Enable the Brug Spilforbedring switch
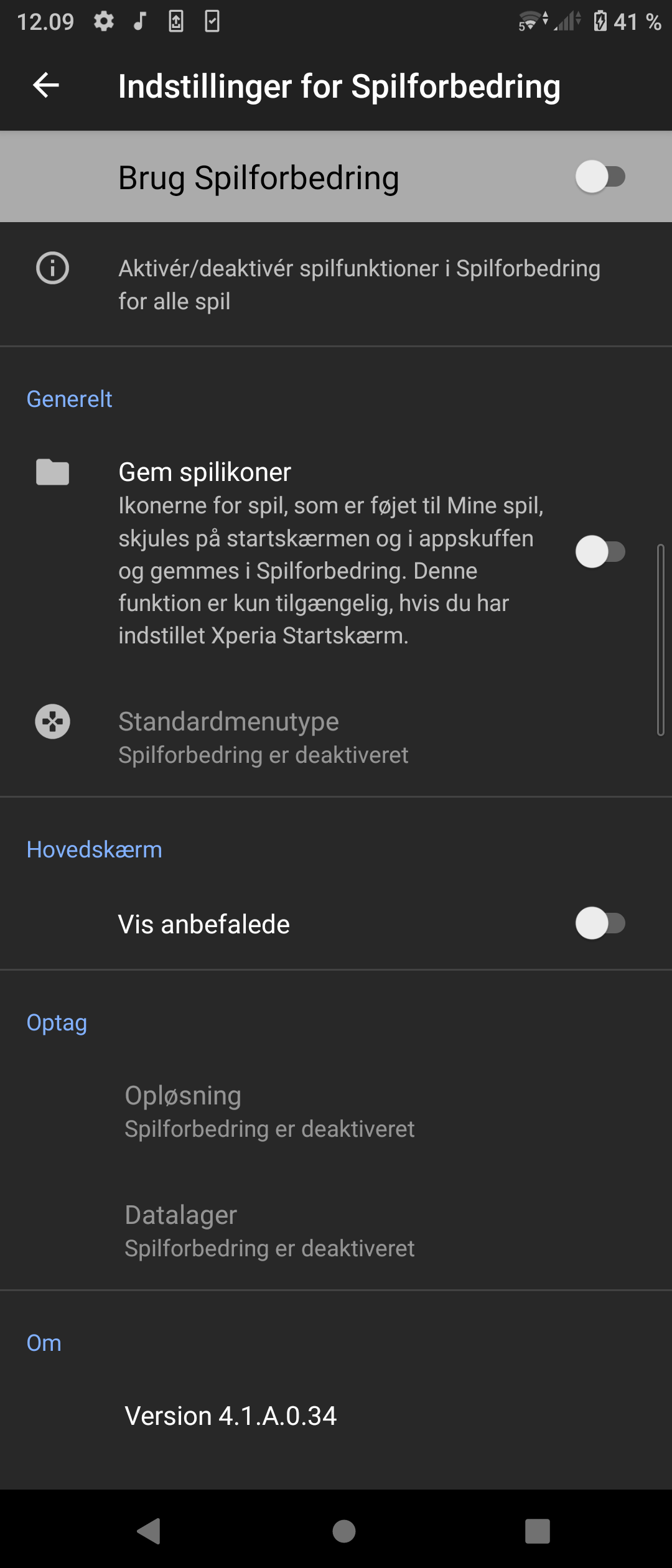This screenshot has height=1568, width=672. tap(601, 177)
